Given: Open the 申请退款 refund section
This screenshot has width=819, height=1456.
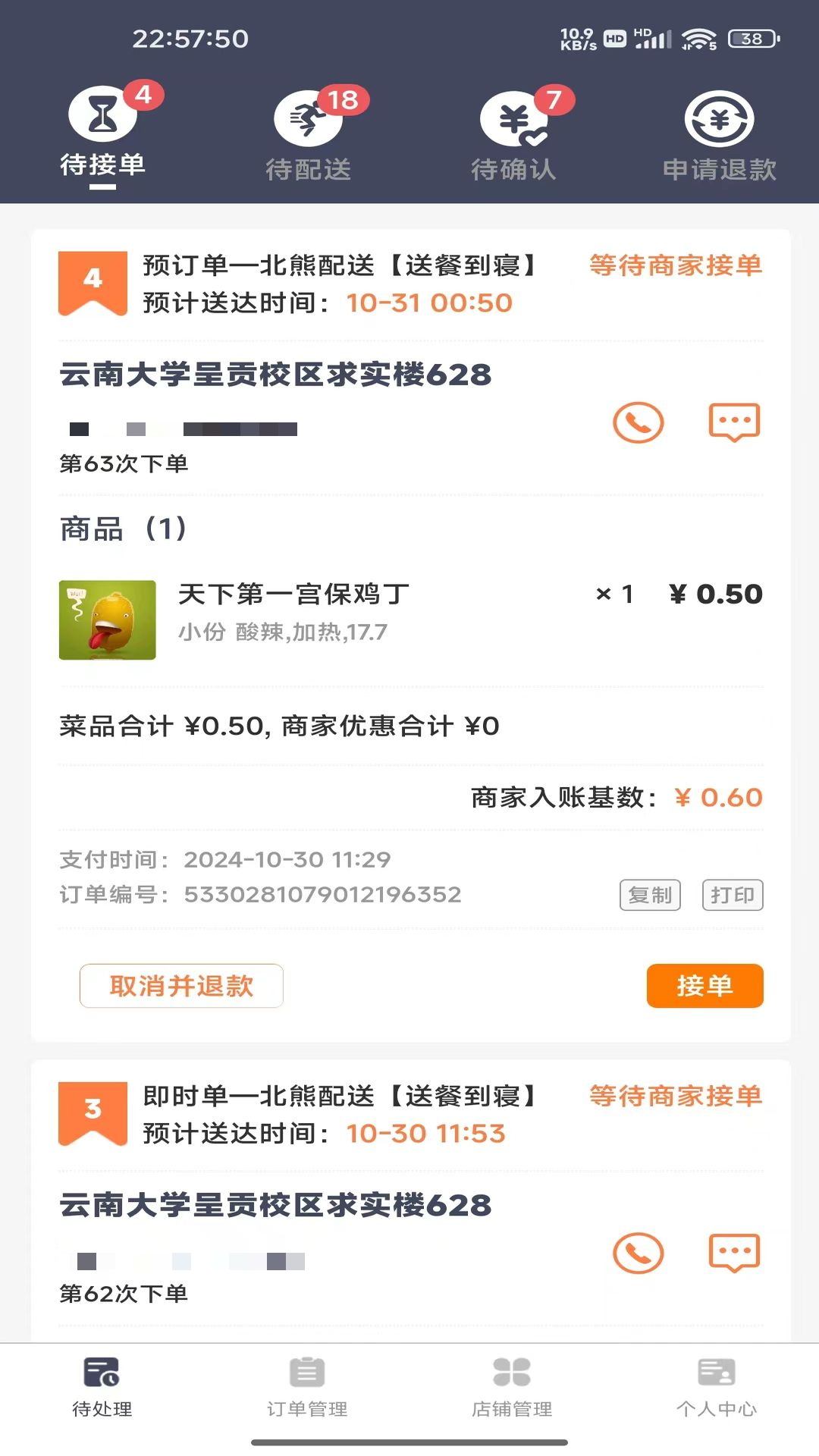Looking at the screenshot, I should (717, 133).
